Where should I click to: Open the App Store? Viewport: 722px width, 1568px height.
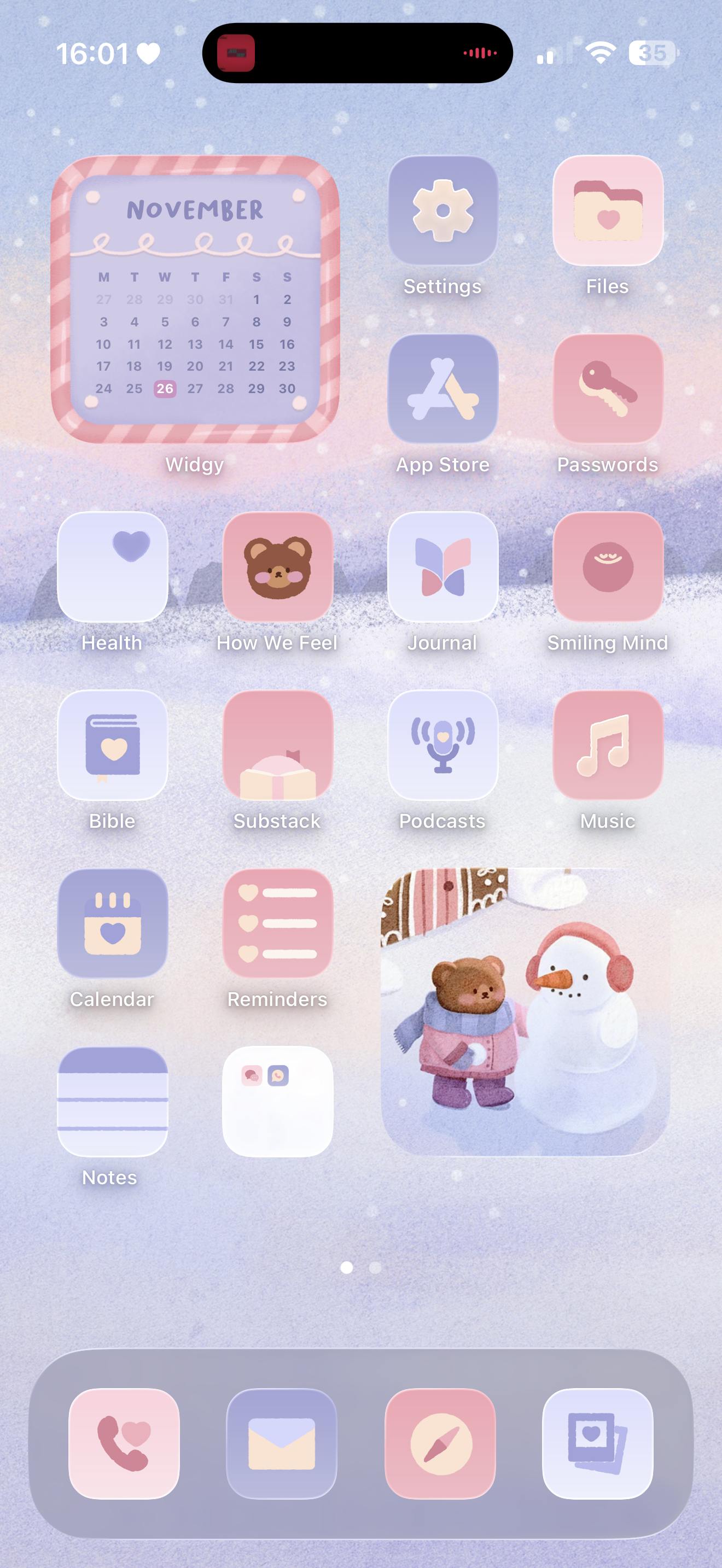(442, 389)
